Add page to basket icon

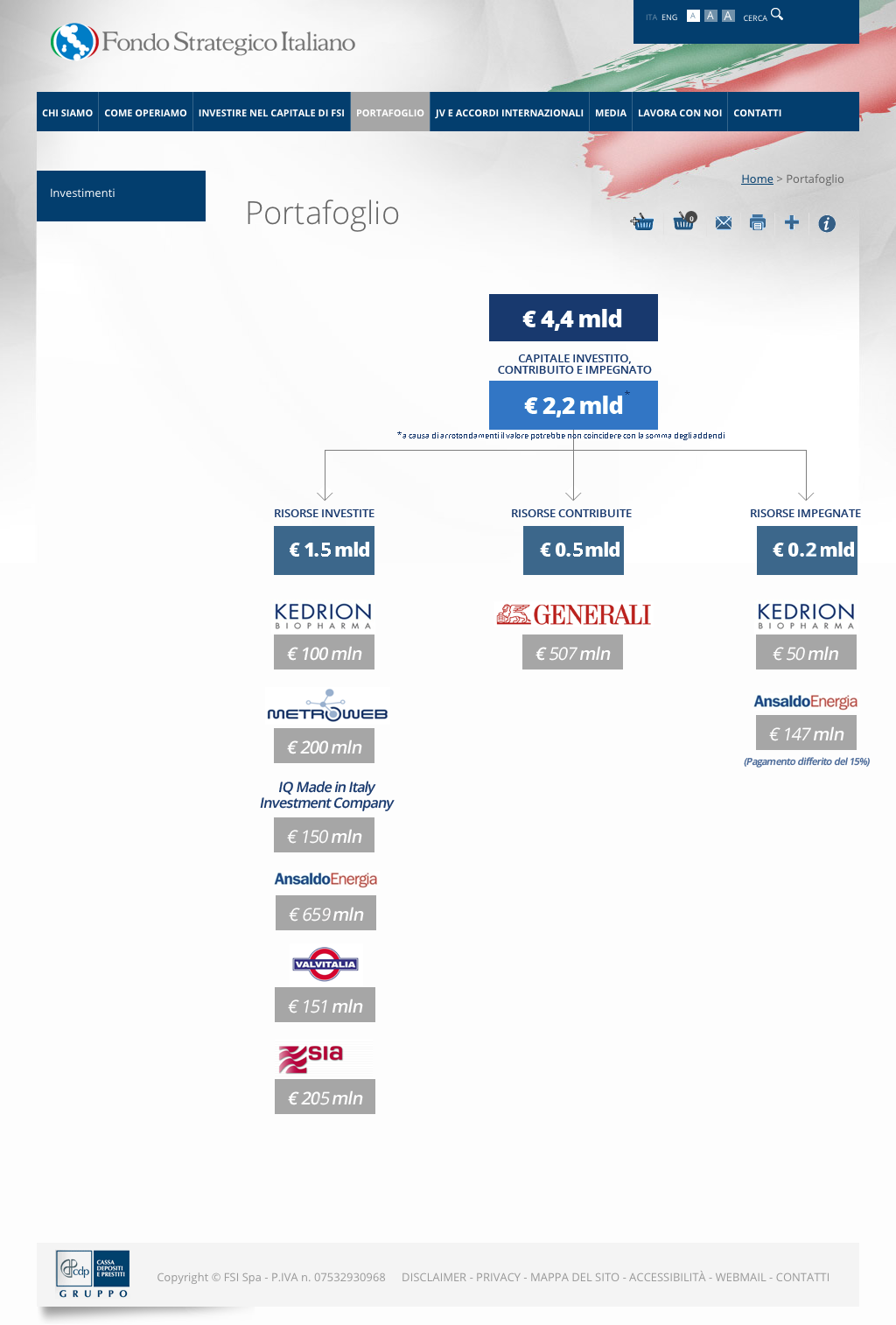click(642, 222)
